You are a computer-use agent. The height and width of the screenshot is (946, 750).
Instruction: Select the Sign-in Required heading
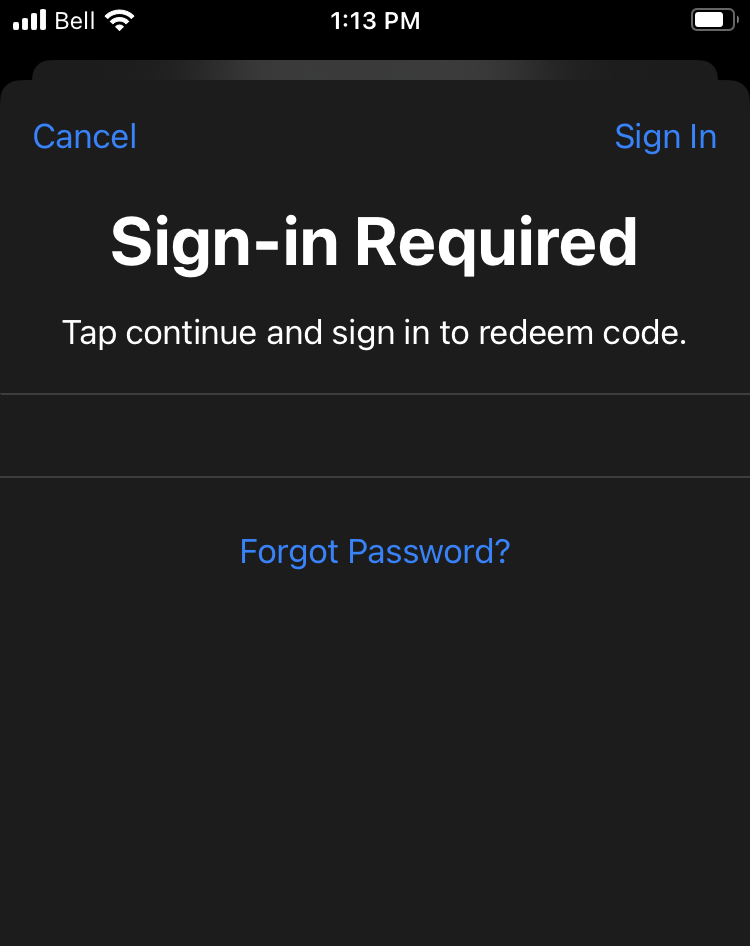pyautogui.click(x=374, y=240)
